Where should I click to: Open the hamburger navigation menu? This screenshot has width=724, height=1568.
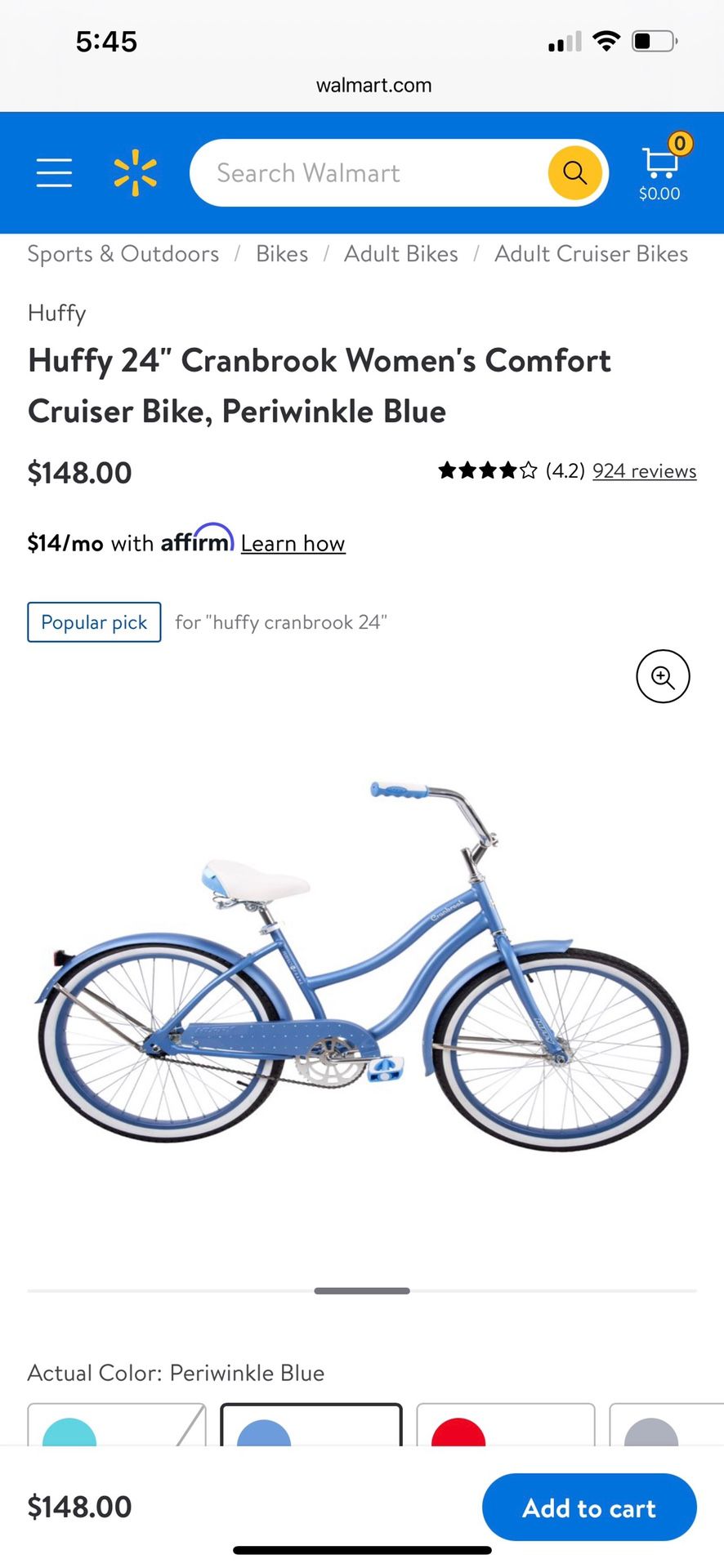[x=54, y=172]
